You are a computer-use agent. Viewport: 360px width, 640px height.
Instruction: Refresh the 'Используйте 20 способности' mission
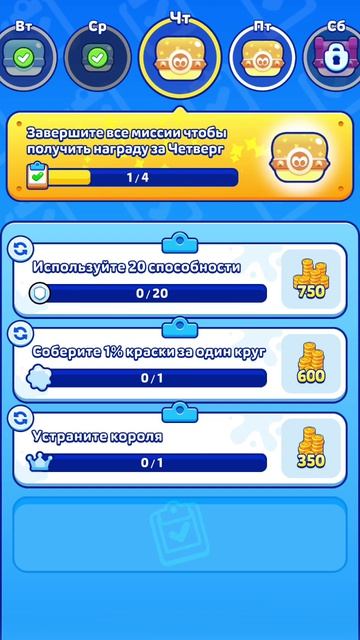tap(20, 249)
